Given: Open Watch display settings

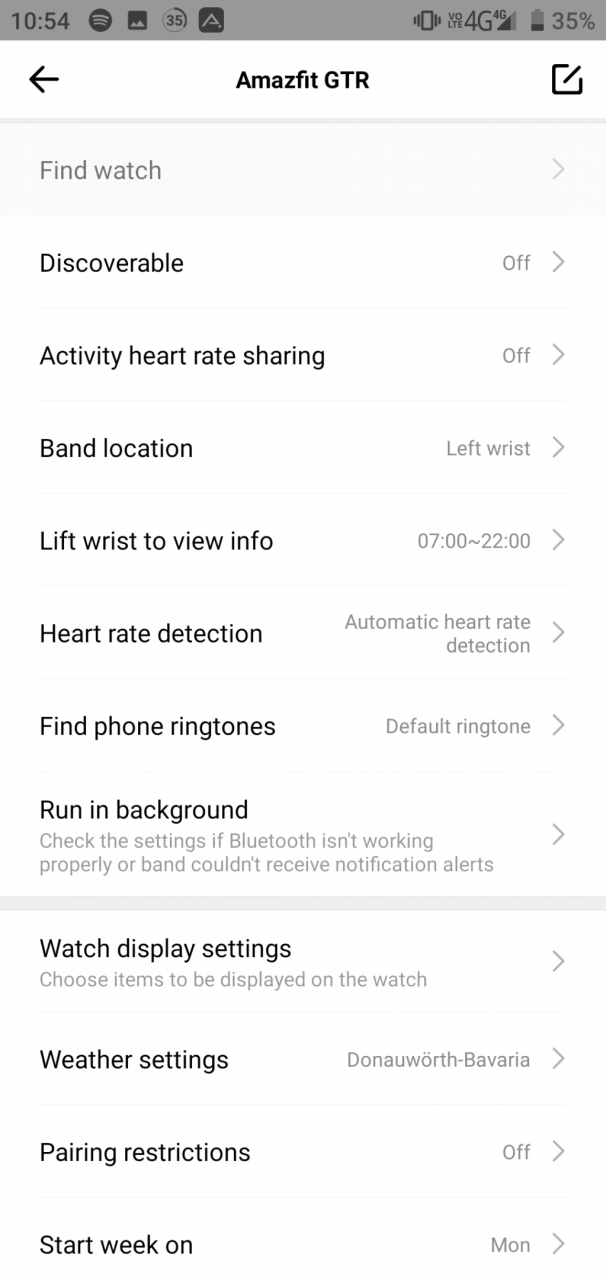Looking at the screenshot, I should [303, 961].
